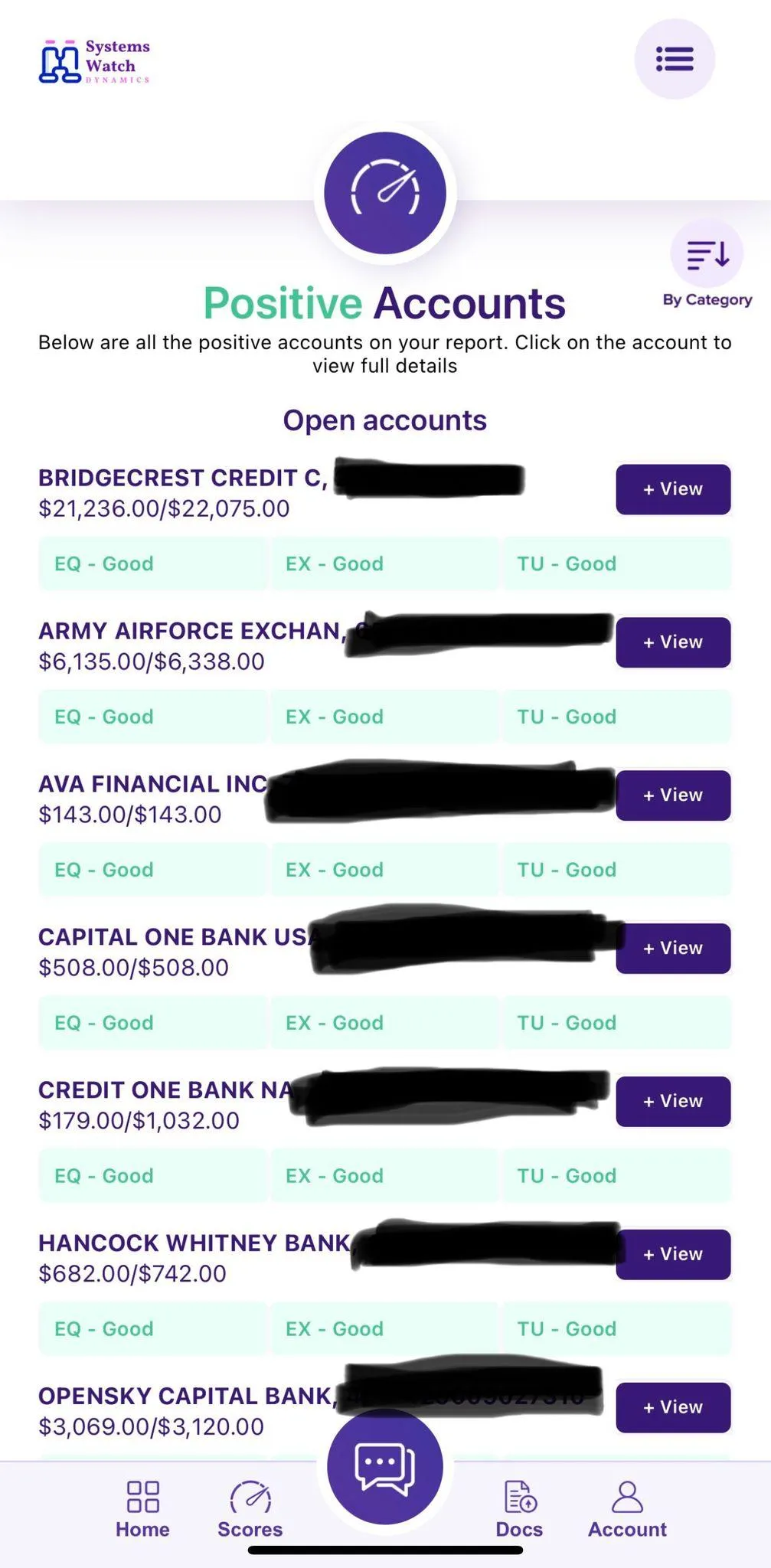Switch to the Scores tab
Image resolution: width=771 pixels, height=1568 pixels.
tap(250, 1509)
